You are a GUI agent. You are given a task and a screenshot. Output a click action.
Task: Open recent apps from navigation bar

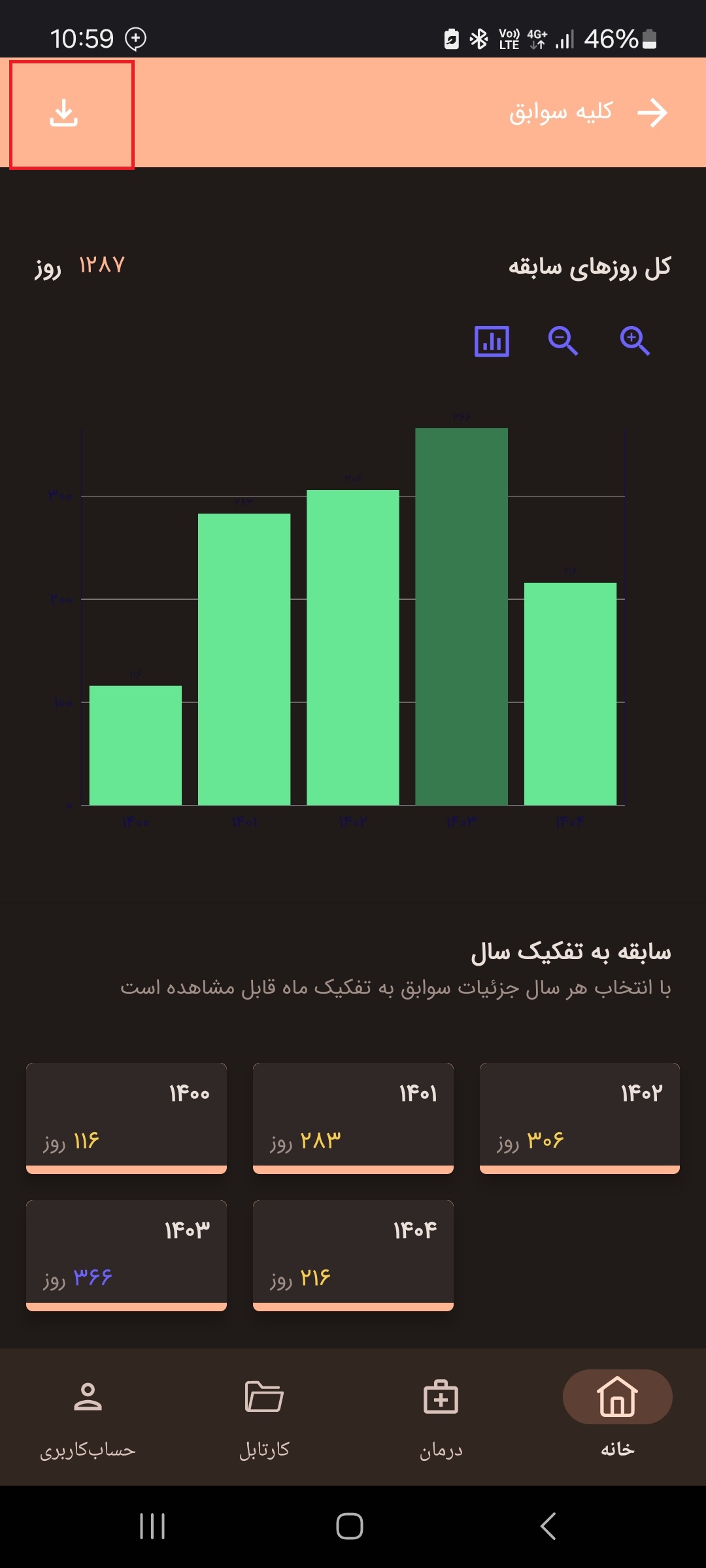pyautogui.click(x=152, y=1526)
